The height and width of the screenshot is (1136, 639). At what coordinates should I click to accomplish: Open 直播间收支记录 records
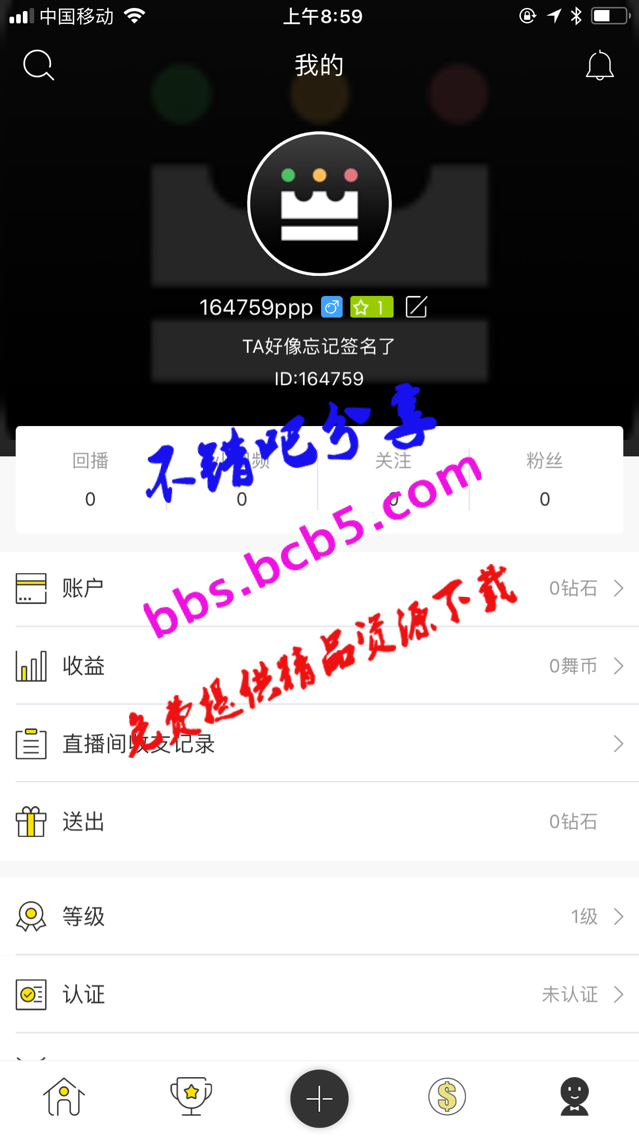(x=319, y=744)
